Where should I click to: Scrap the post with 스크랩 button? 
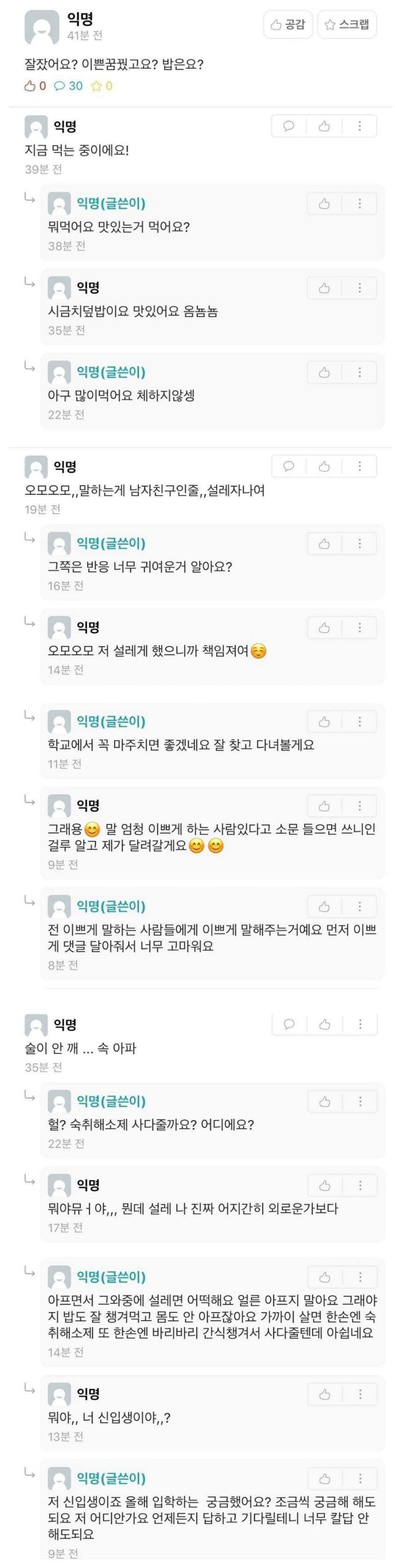point(347,25)
